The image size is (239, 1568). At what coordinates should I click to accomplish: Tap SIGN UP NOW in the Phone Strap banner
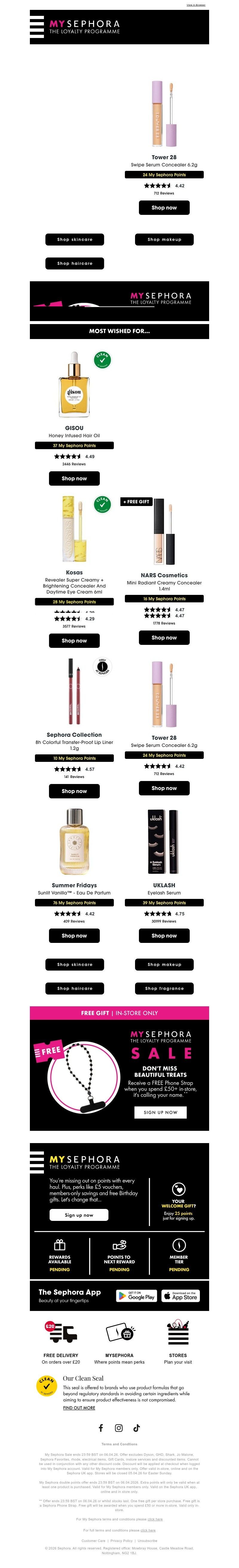click(x=160, y=1112)
